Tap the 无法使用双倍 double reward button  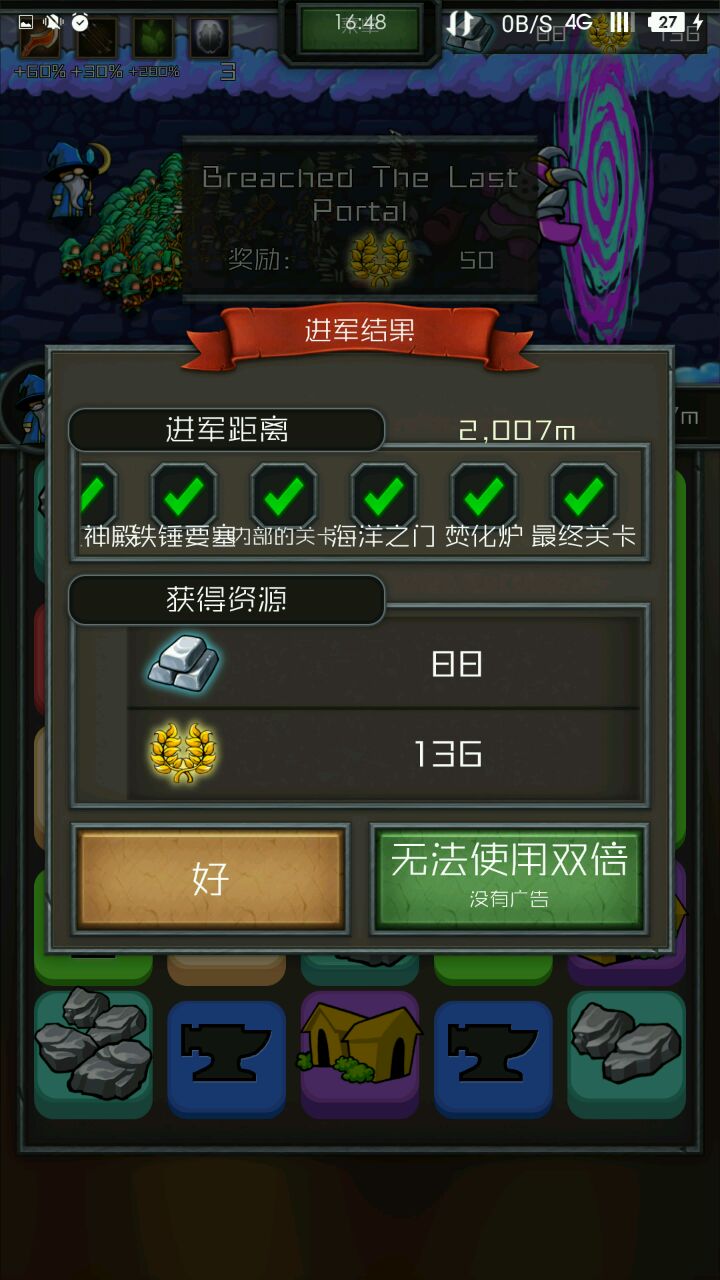point(509,877)
